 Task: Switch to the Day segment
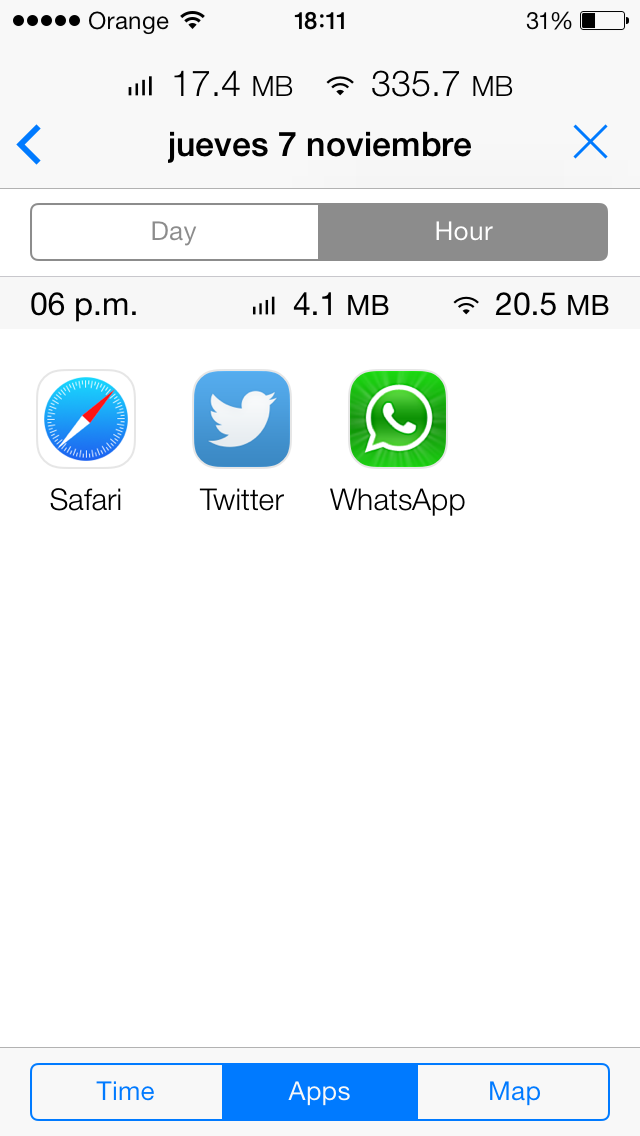tap(174, 232)
